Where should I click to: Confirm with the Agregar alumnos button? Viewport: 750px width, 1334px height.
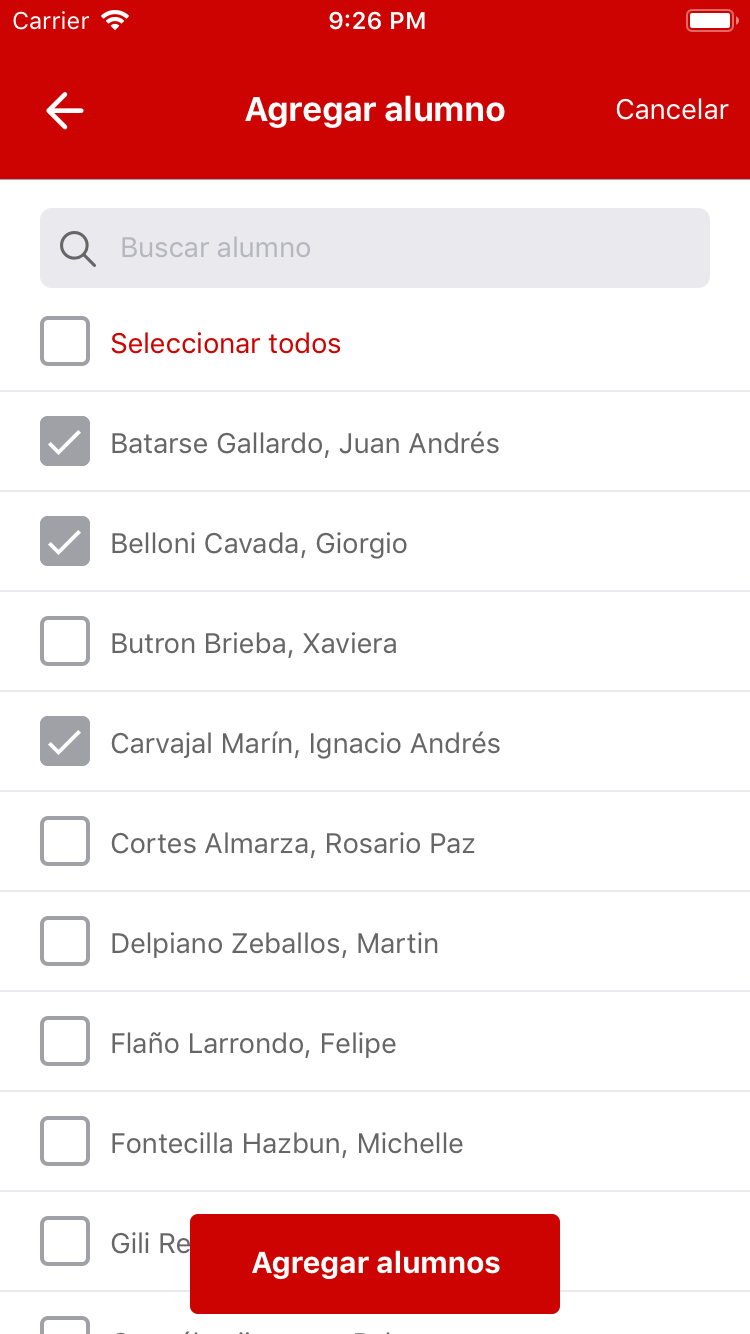pos(375,1263)
